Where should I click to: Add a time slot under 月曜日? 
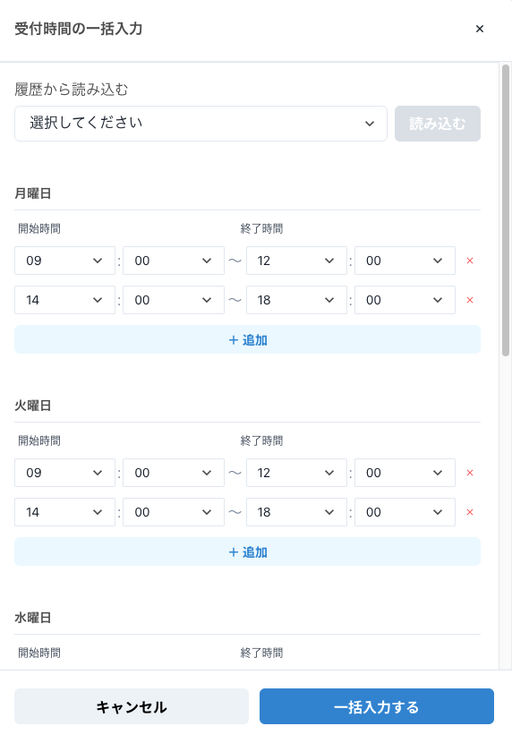(x=247, y=340)
